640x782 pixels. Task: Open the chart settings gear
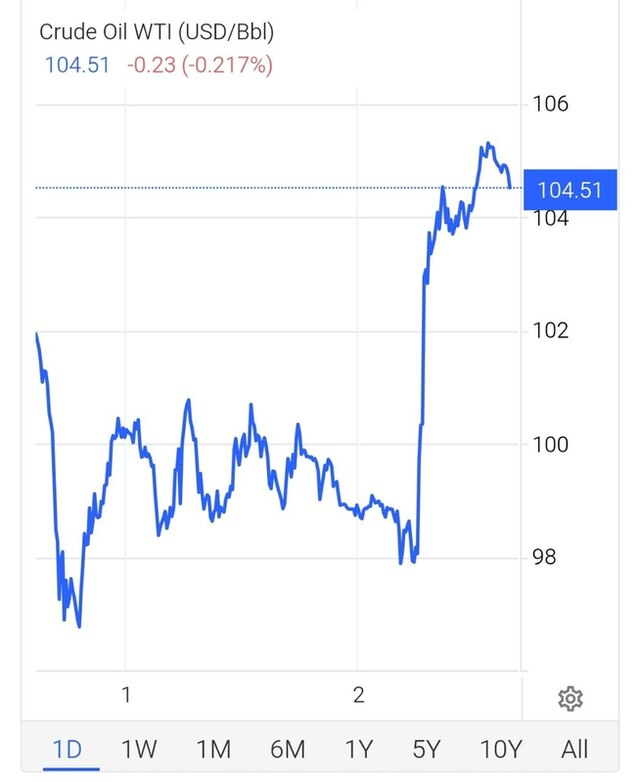(570, 698)
